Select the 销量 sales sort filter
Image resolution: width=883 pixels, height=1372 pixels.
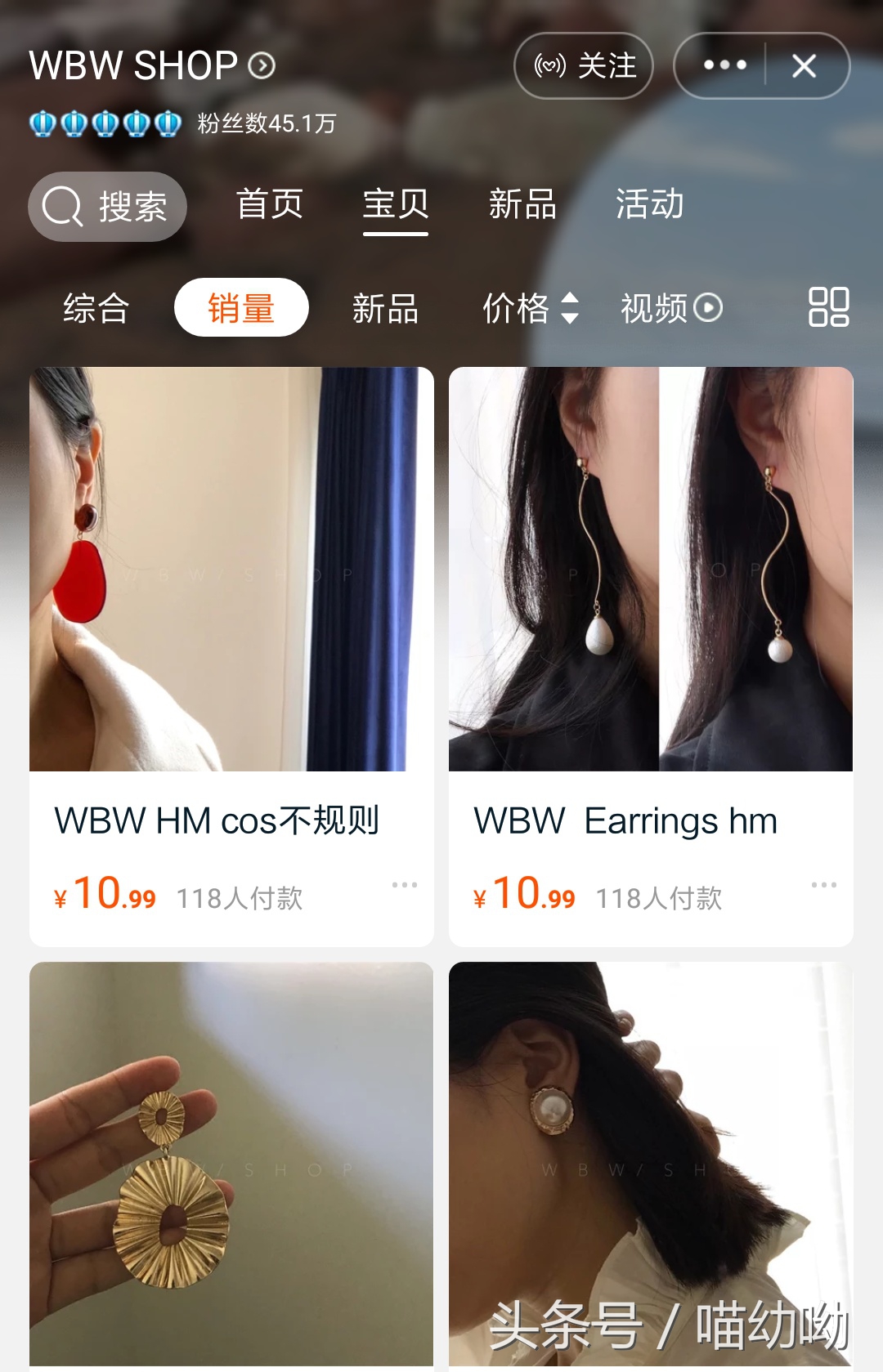(x=241, y=306)
